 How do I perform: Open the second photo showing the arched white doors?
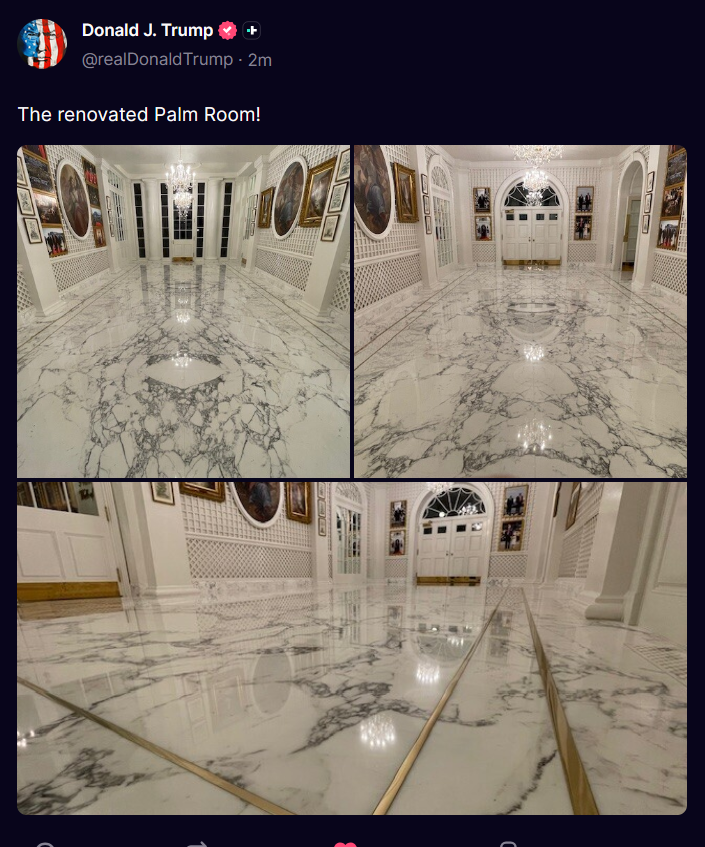tap(520, 311)
